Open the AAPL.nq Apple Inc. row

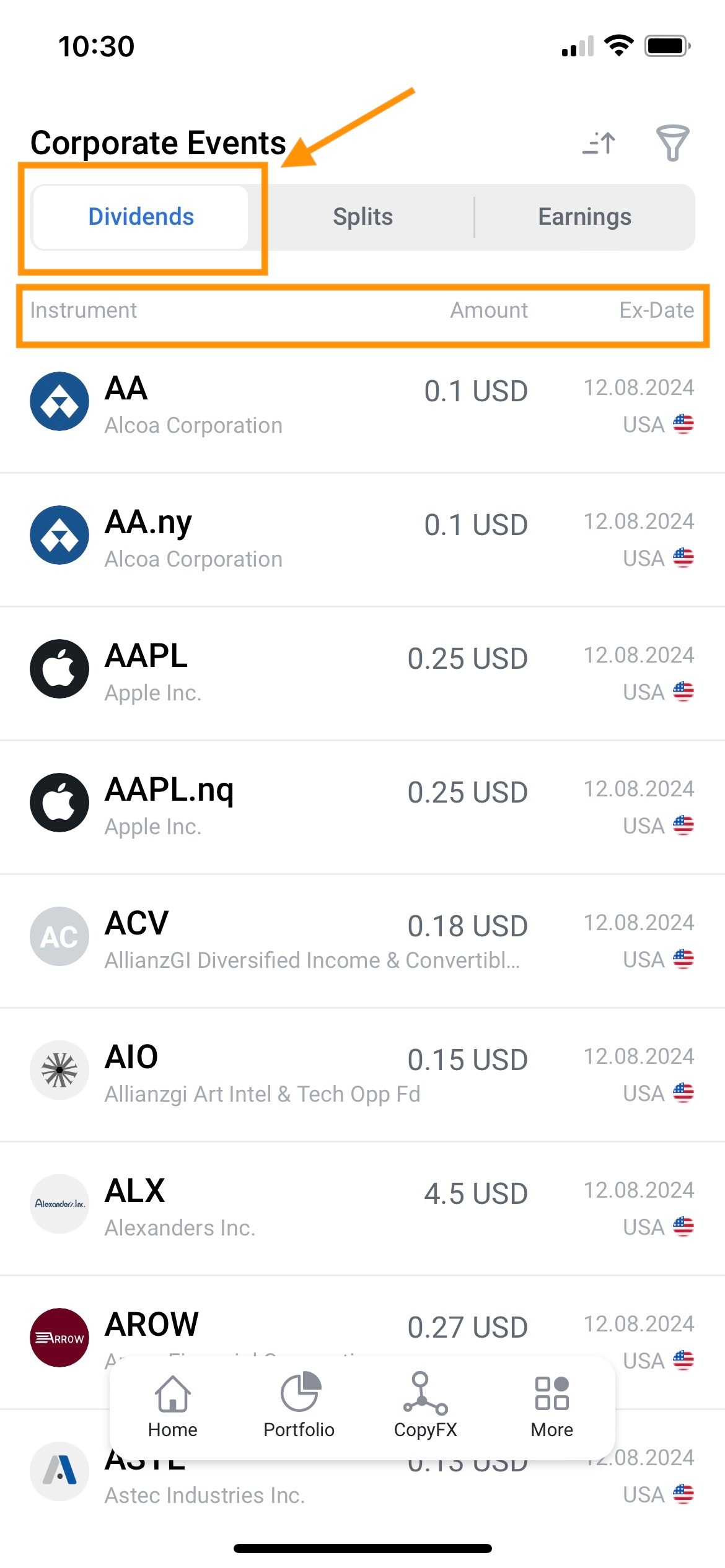[x=362, y=807]
